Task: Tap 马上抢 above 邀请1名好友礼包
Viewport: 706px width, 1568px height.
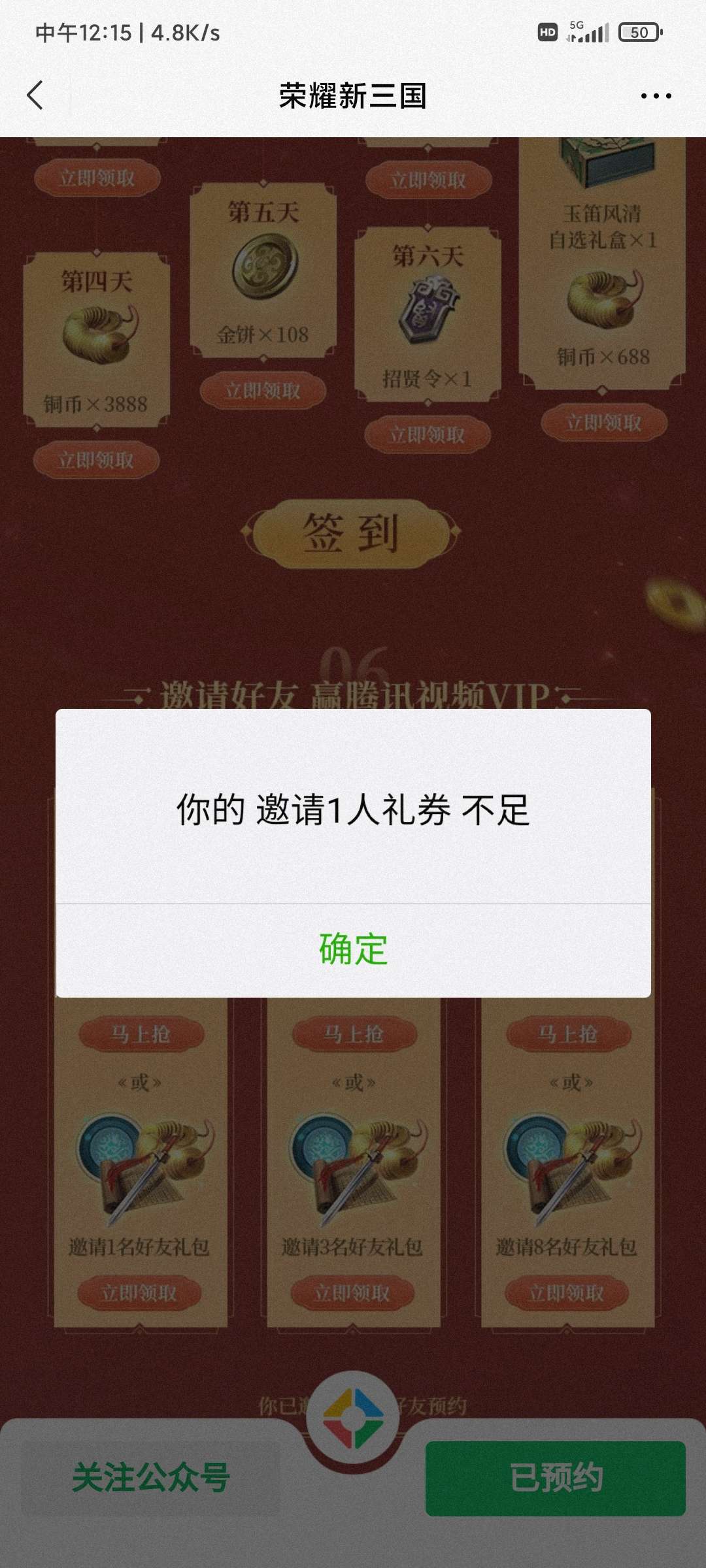Action: click(141, 1034)
